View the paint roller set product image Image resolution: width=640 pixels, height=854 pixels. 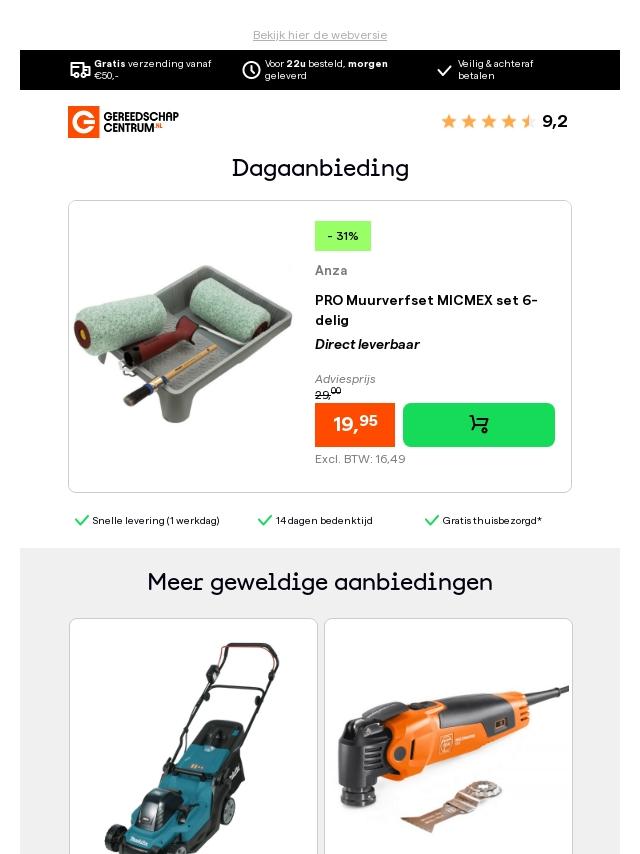click(183, 345)
